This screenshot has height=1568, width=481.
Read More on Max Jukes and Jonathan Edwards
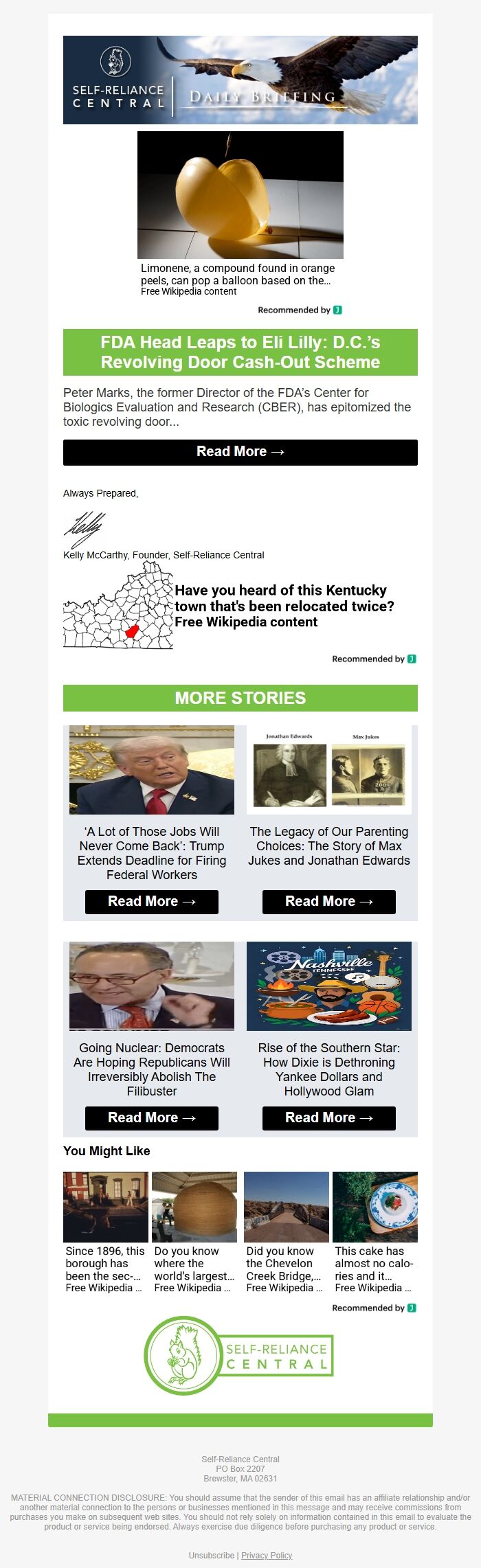click(328, 902)
